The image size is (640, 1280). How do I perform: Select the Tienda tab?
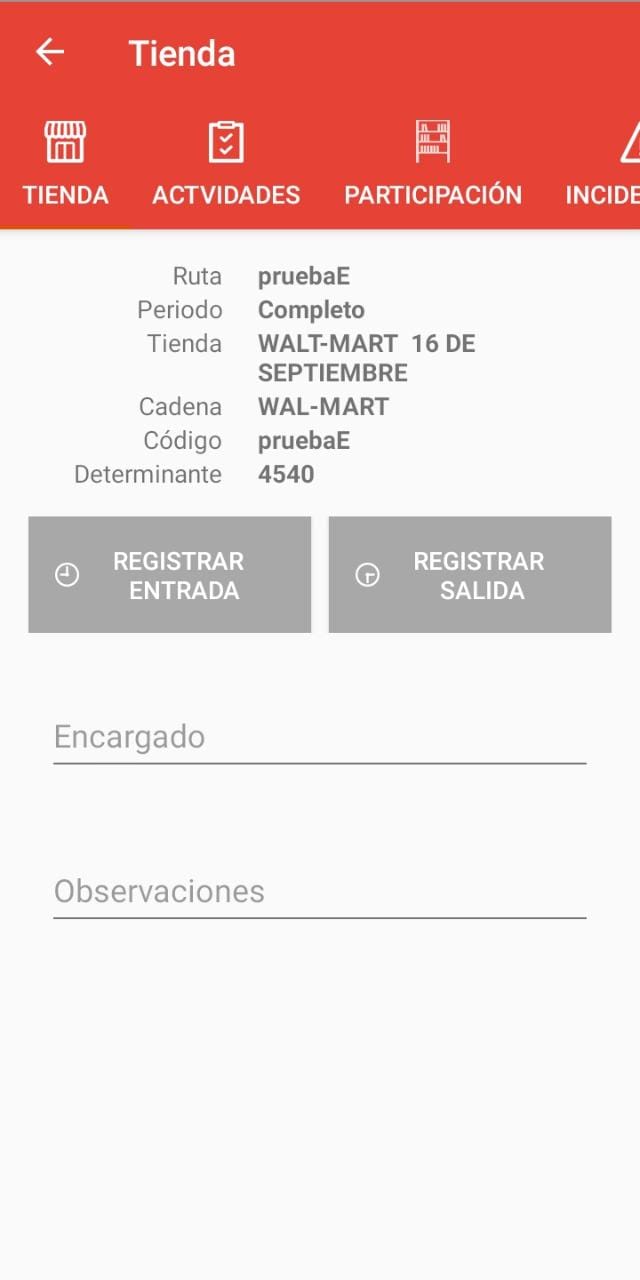pyautogui.click(x=66, y=164)
